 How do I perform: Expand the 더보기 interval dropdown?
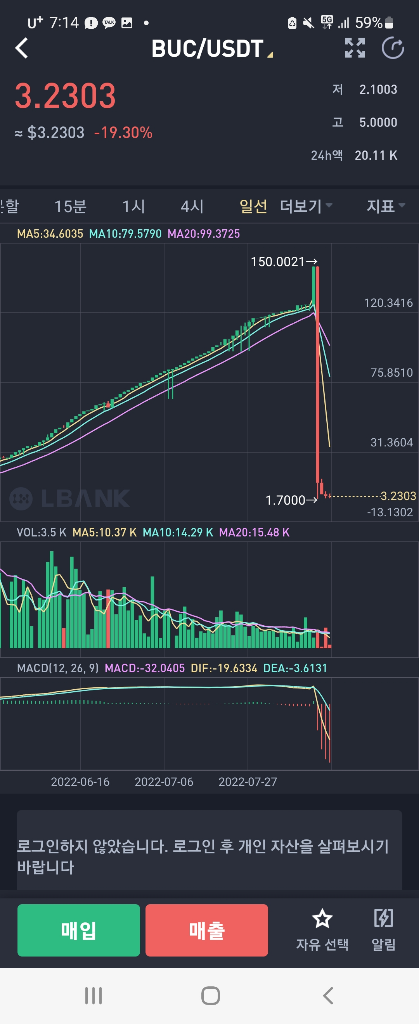click(x=306, y=207)
